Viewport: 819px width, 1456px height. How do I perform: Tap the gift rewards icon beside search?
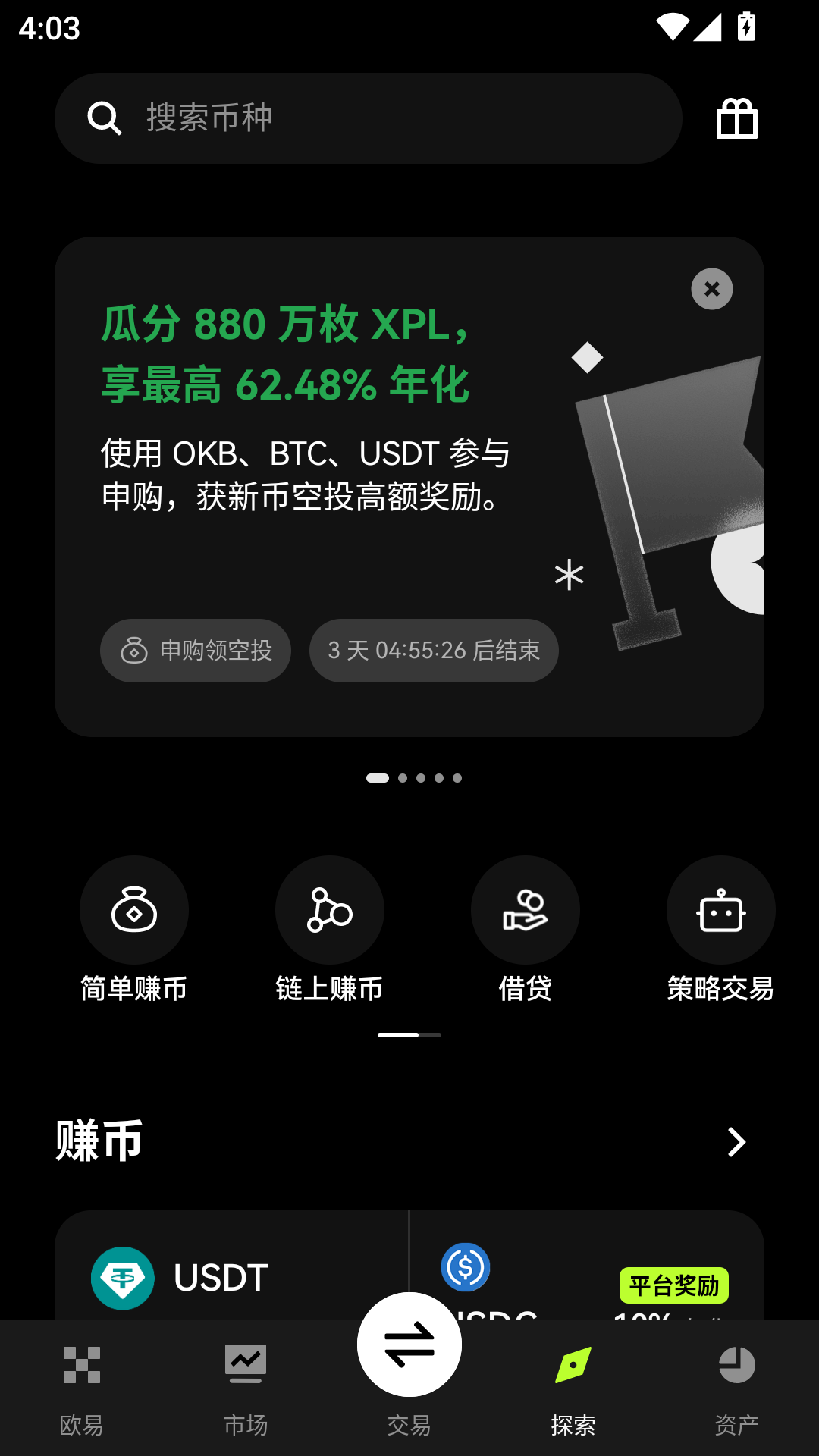point(736,118)
